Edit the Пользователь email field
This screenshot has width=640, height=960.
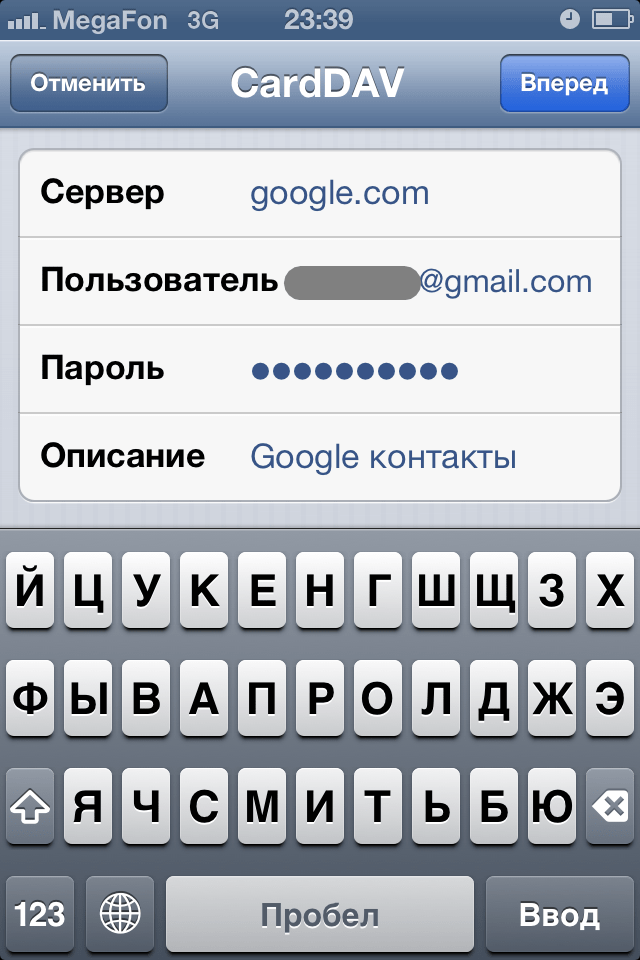point(440,281)
